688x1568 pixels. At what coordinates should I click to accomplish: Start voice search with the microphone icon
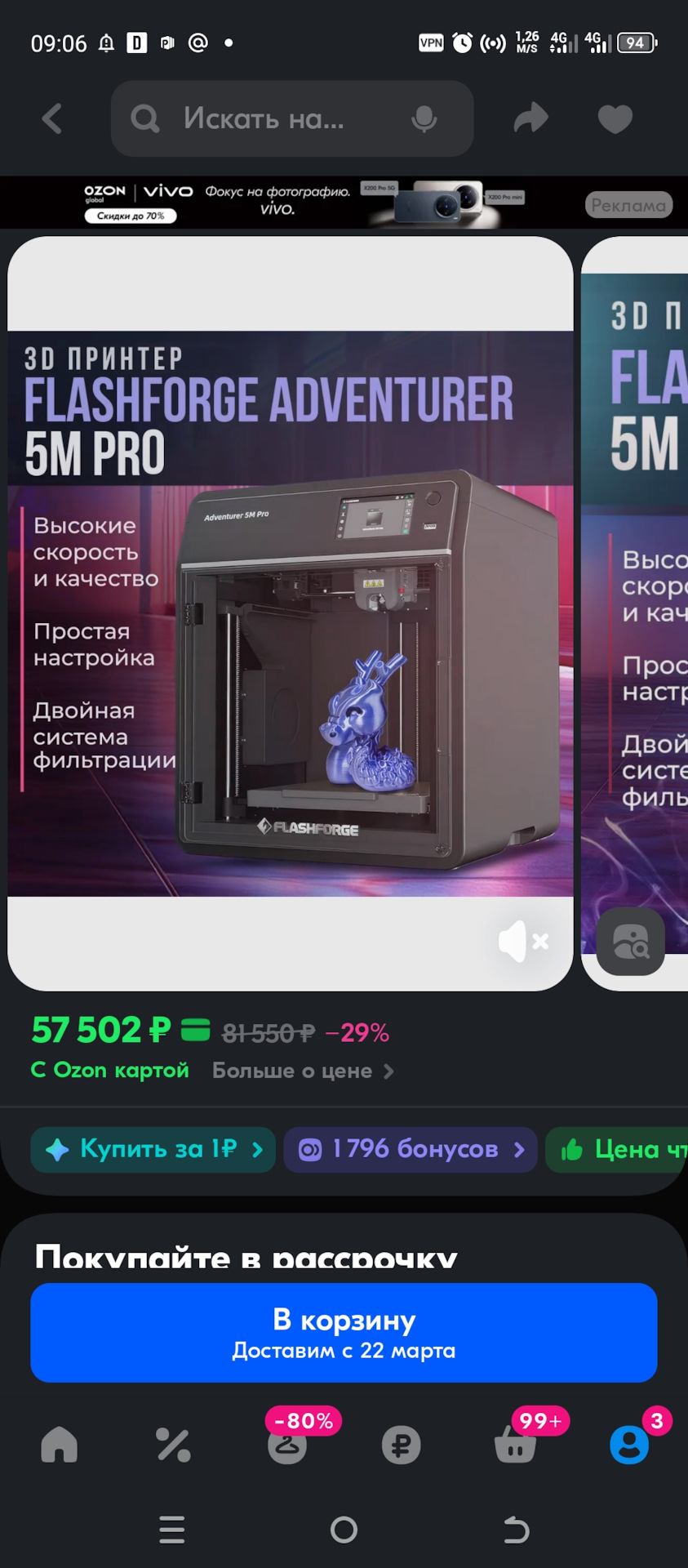coord(424,119)
